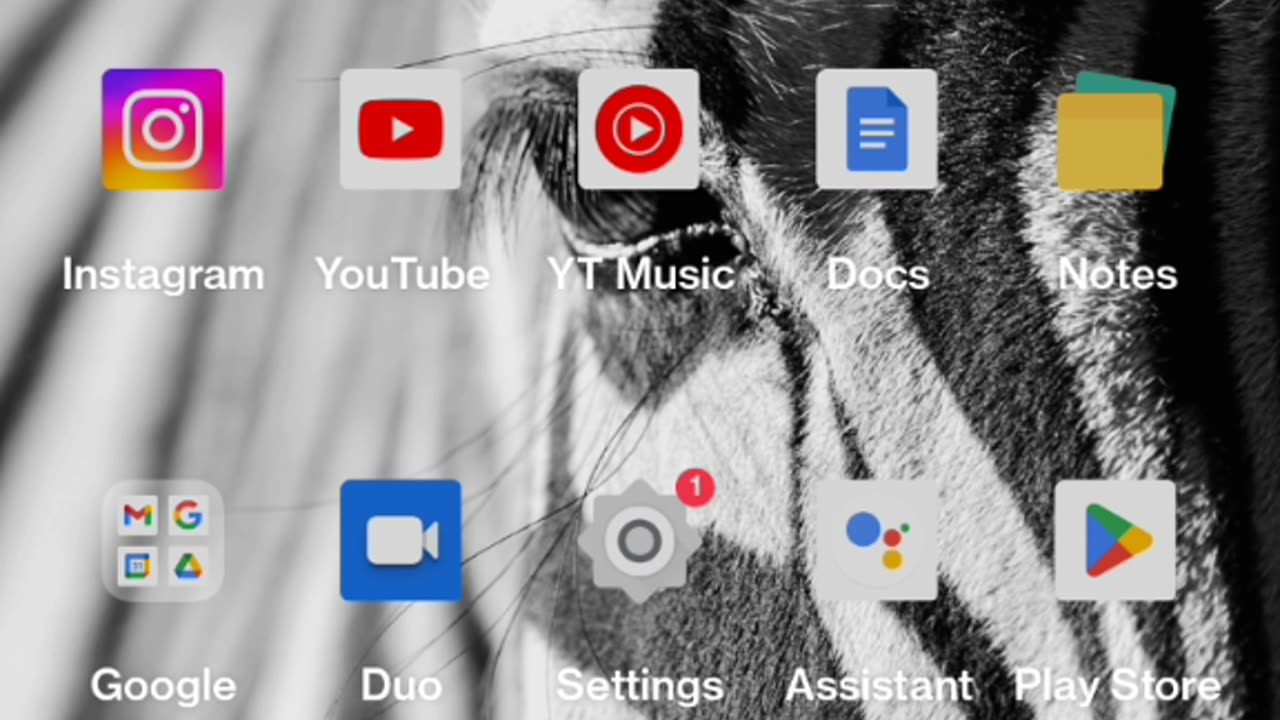Image resolution: width=1280 pixels, height=720 pixels.
Task: Launch the Notes app
Action: coord(1114,132)
